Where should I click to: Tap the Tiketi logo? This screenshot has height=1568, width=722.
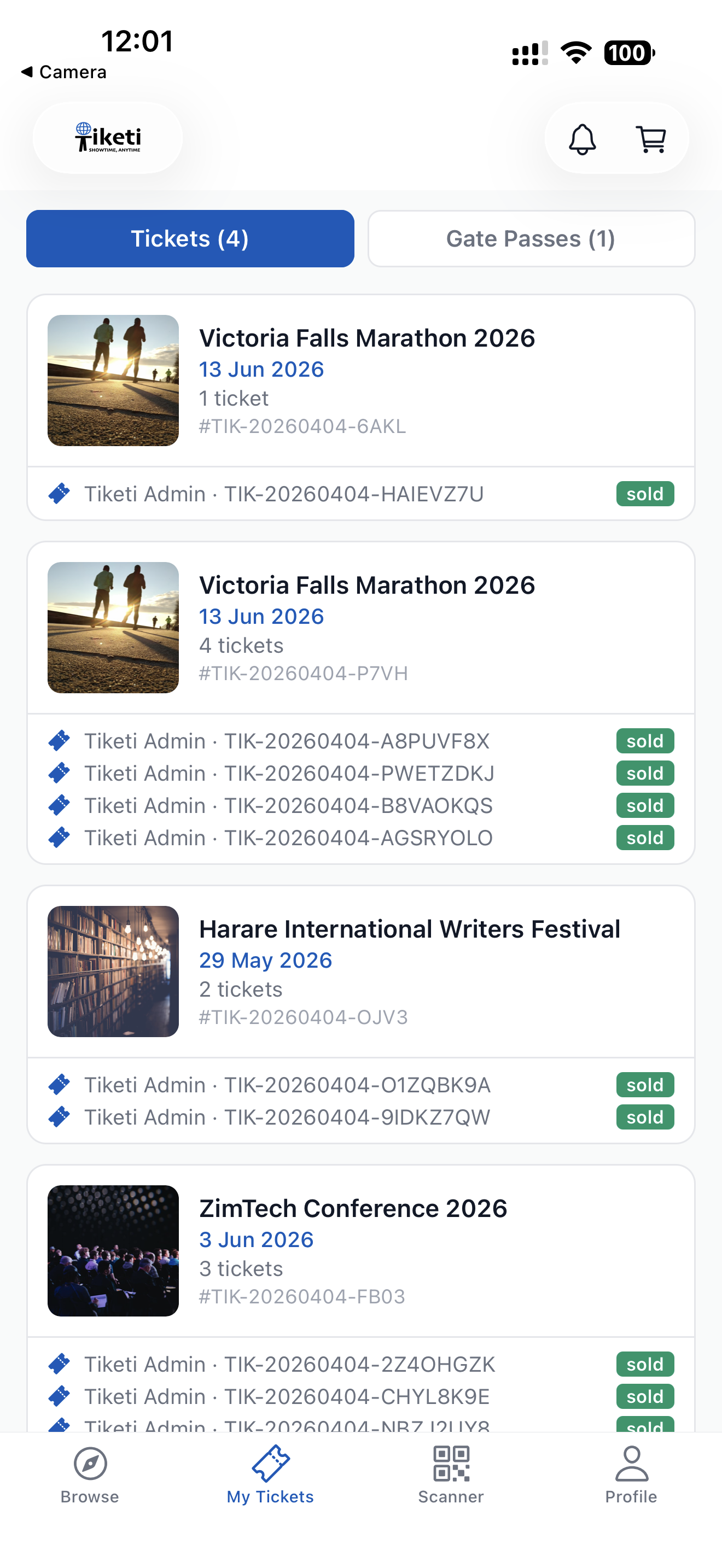(x=107, y=138)
